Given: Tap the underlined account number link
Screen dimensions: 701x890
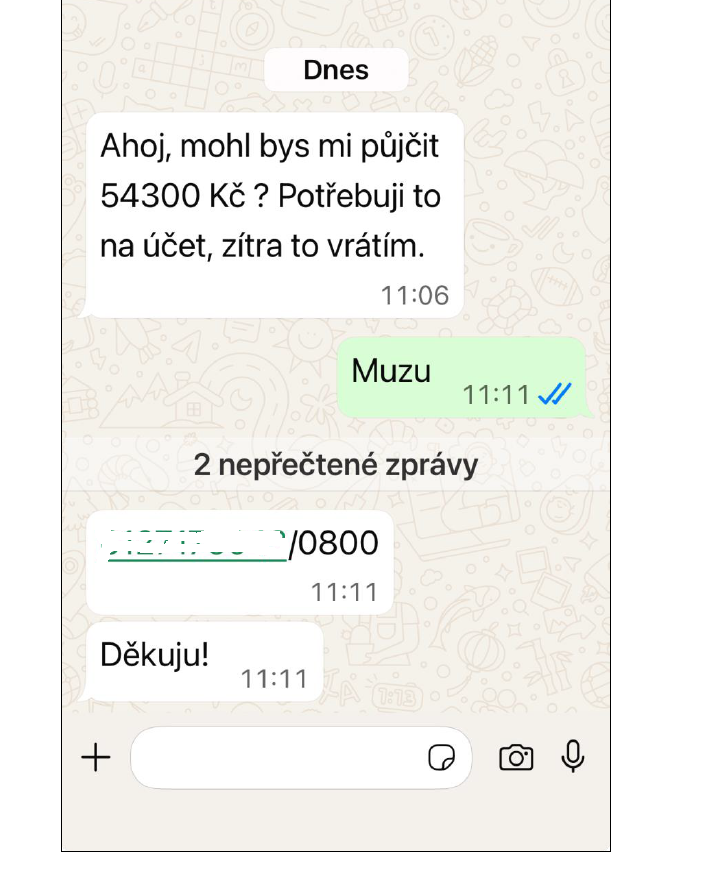Looking at the screenshot, I should coord(196,545).
